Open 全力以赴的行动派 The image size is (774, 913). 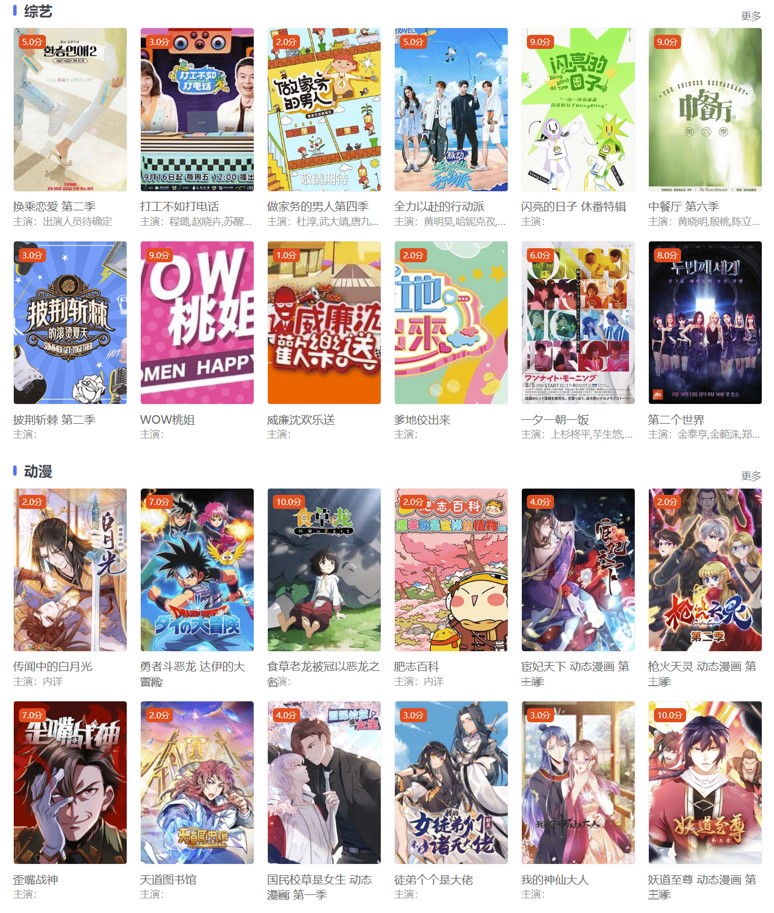tap(451, 110)
